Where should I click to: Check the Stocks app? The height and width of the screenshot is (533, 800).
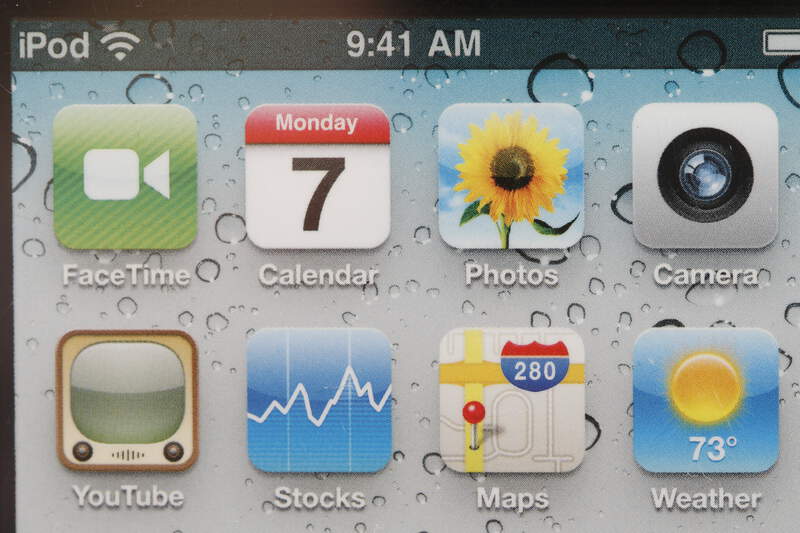coord(319,400)
